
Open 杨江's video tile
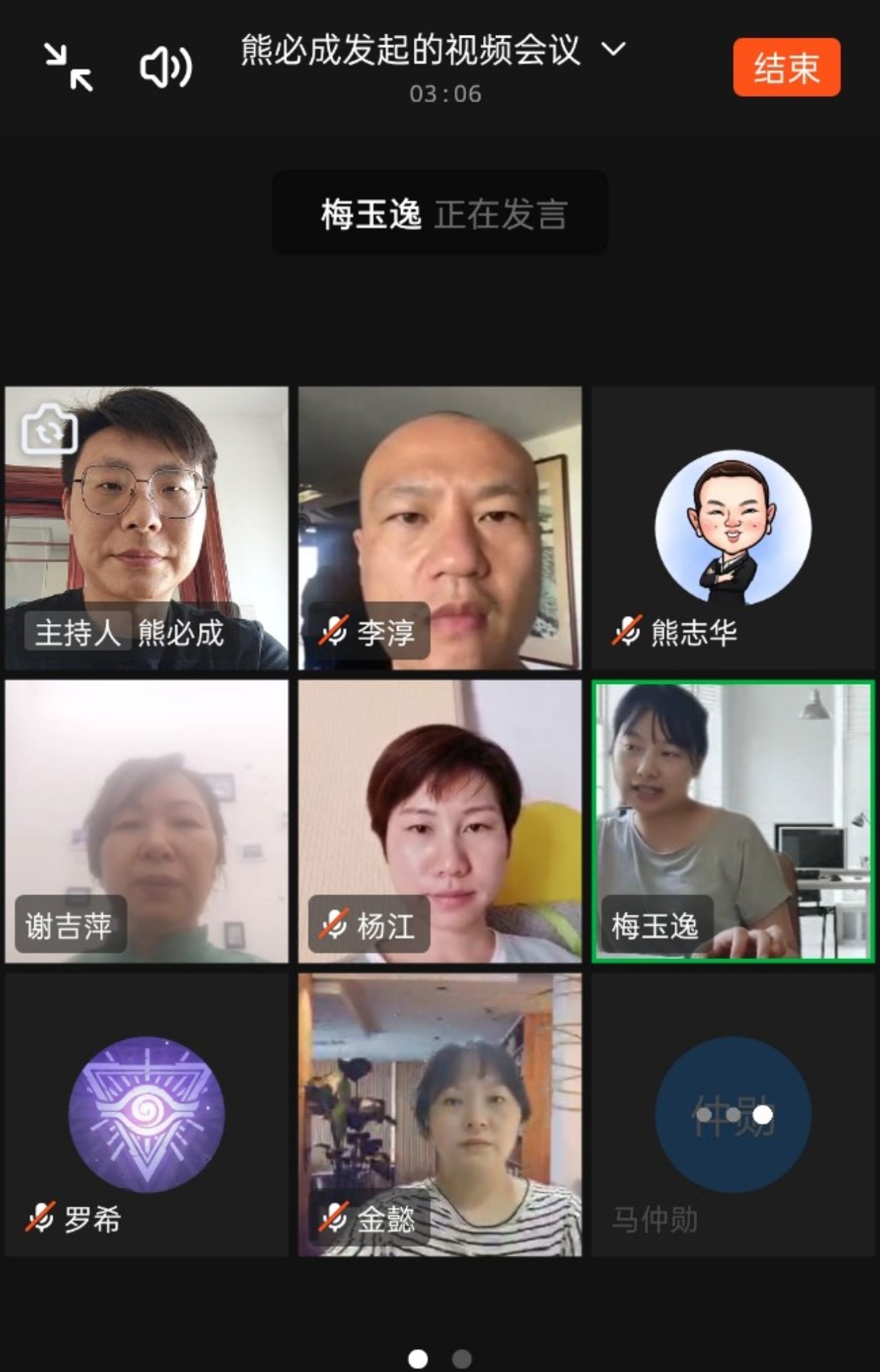[x=440, y=821]
